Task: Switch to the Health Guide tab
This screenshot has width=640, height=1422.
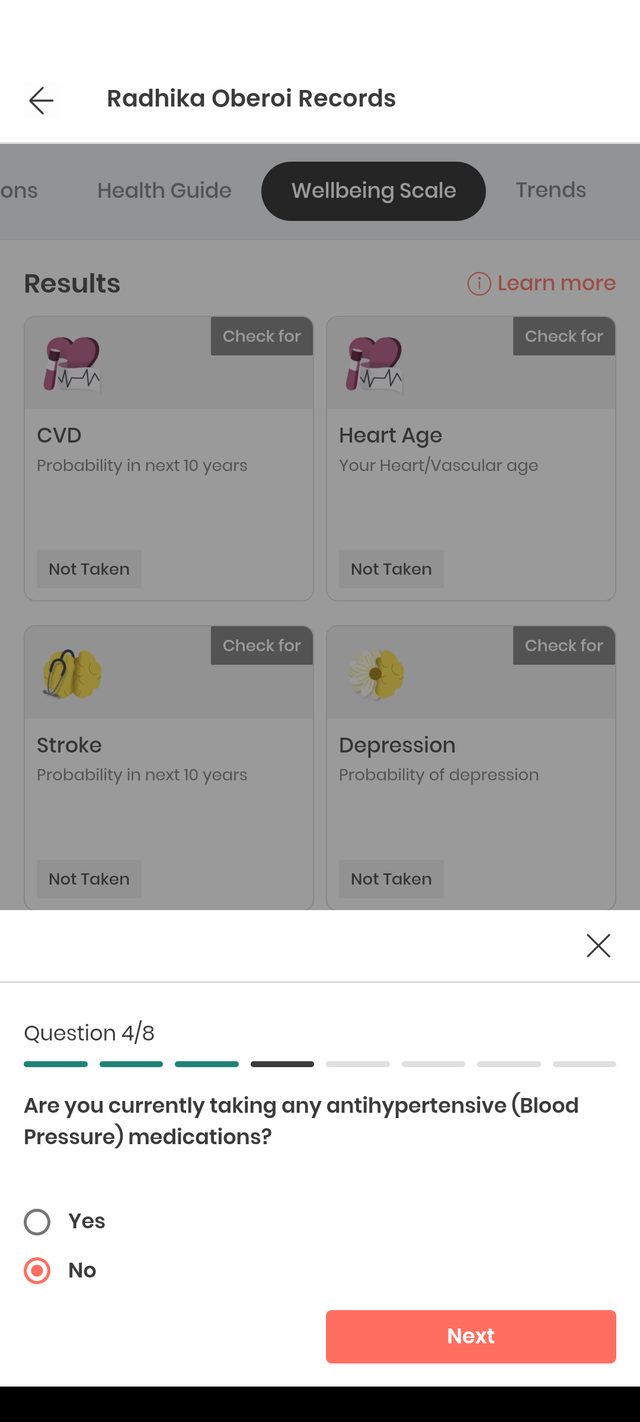Action: 164,191
